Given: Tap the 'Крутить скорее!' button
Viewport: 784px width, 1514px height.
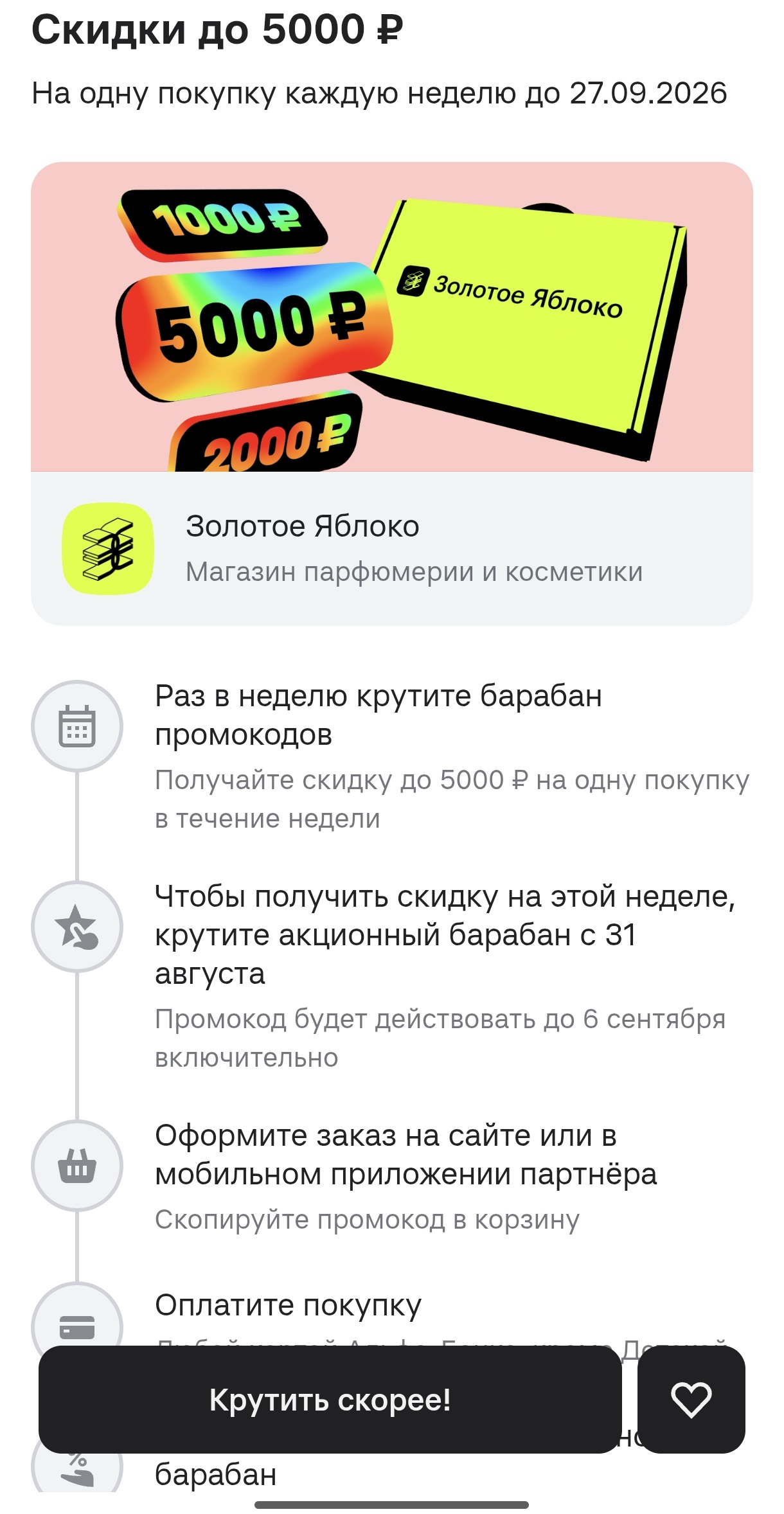Looking at the screenshot, I should pyautogui.click(x=330, y=1400).
